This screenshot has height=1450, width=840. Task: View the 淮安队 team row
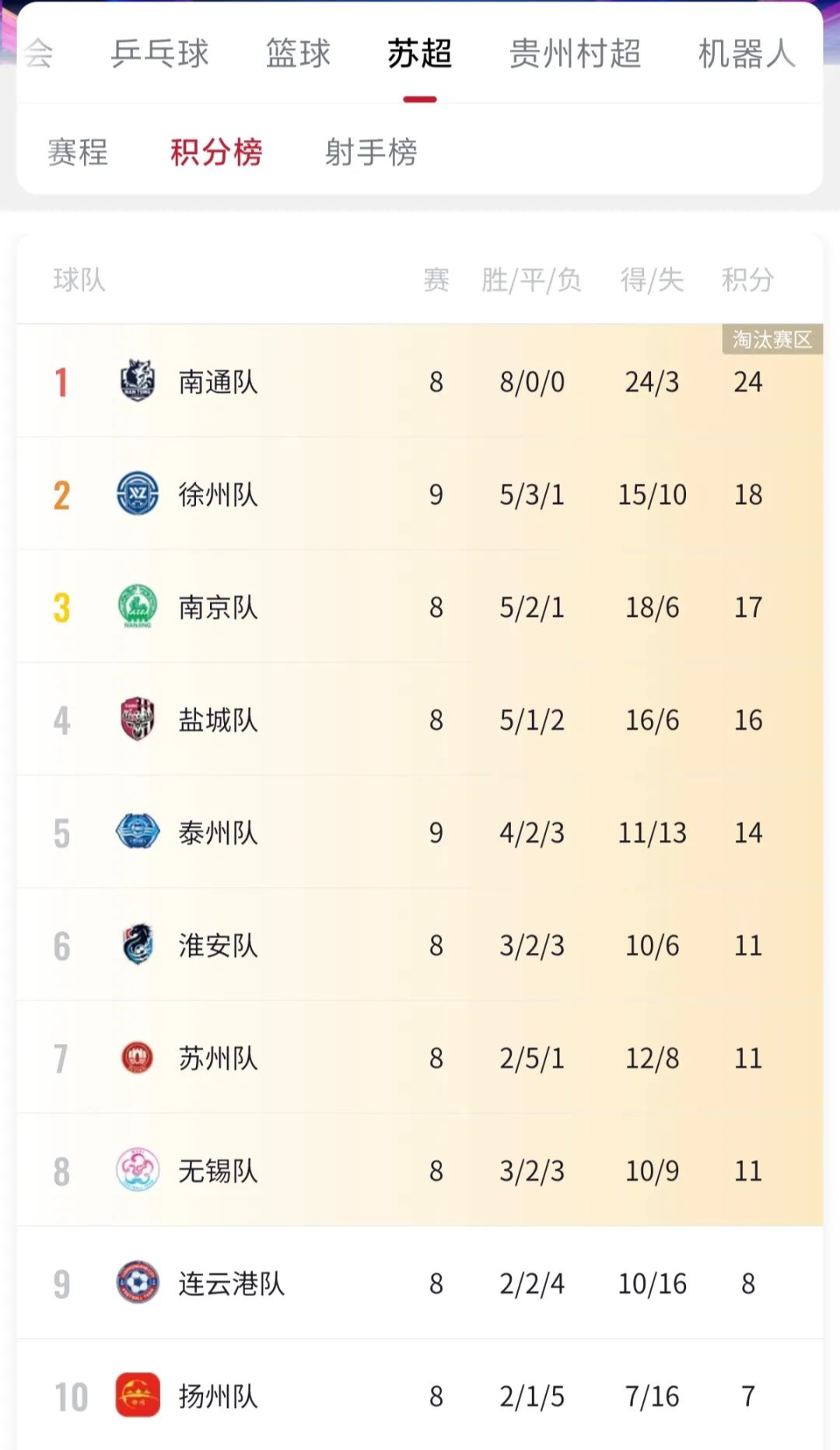(x=420, y=945)
